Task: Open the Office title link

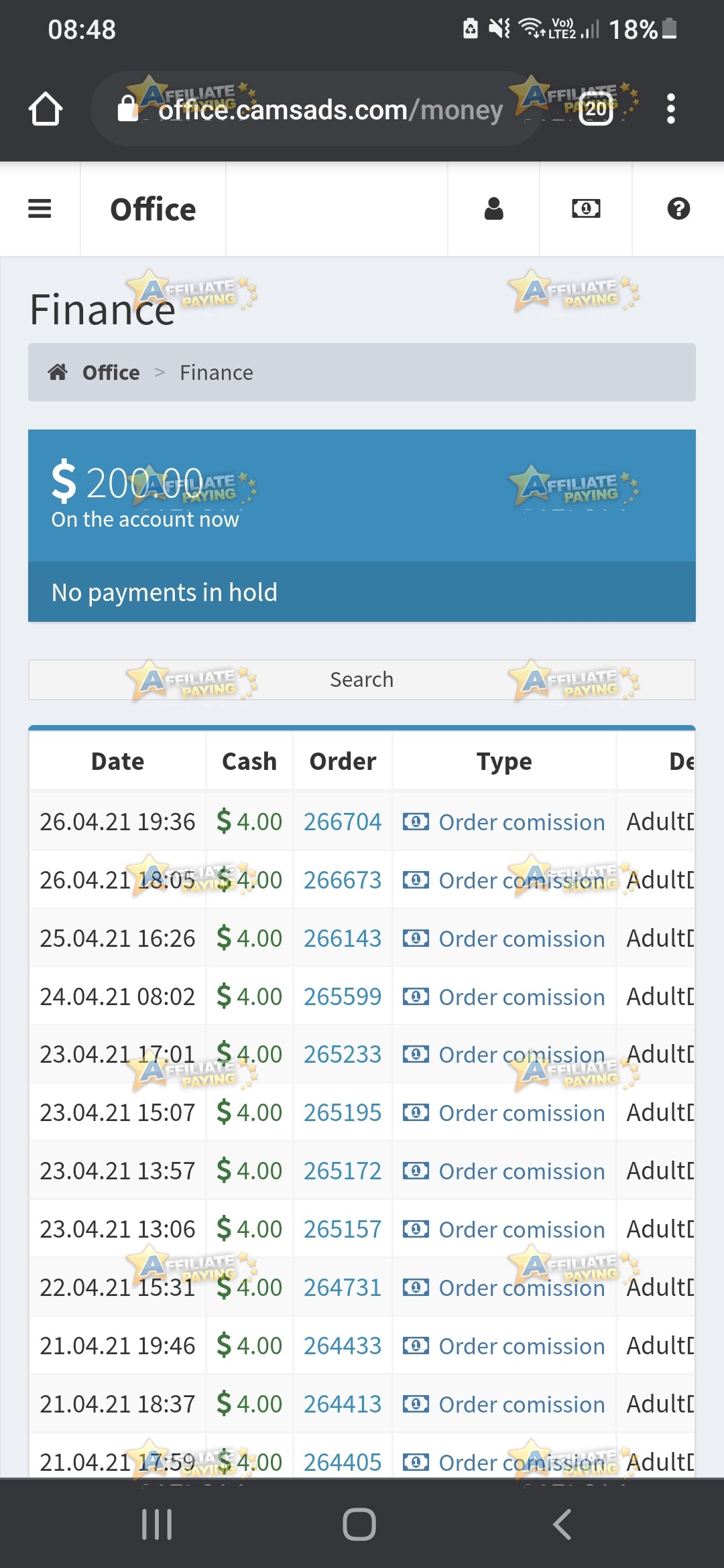Action: [x=153, y=209]
